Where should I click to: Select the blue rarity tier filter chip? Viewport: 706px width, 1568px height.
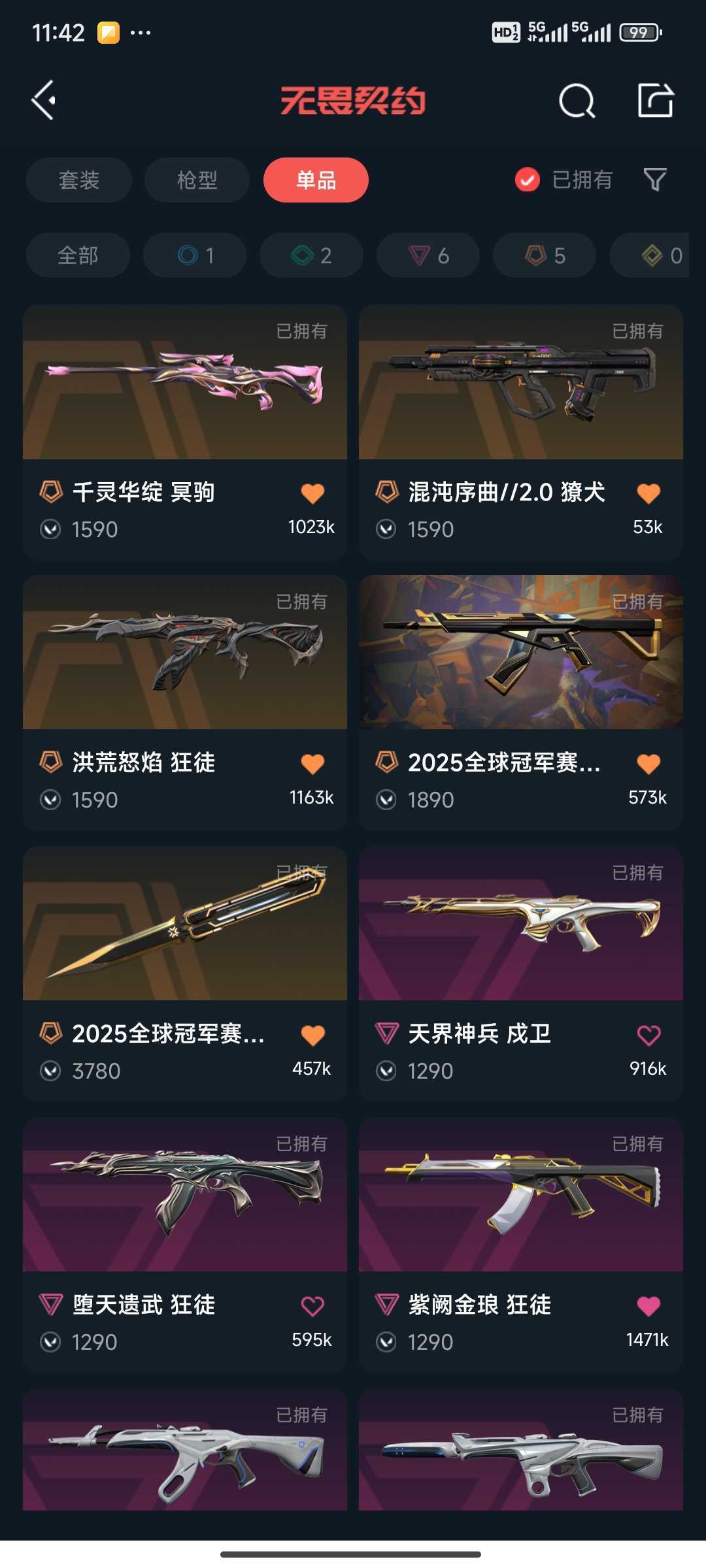coord(194,255)
